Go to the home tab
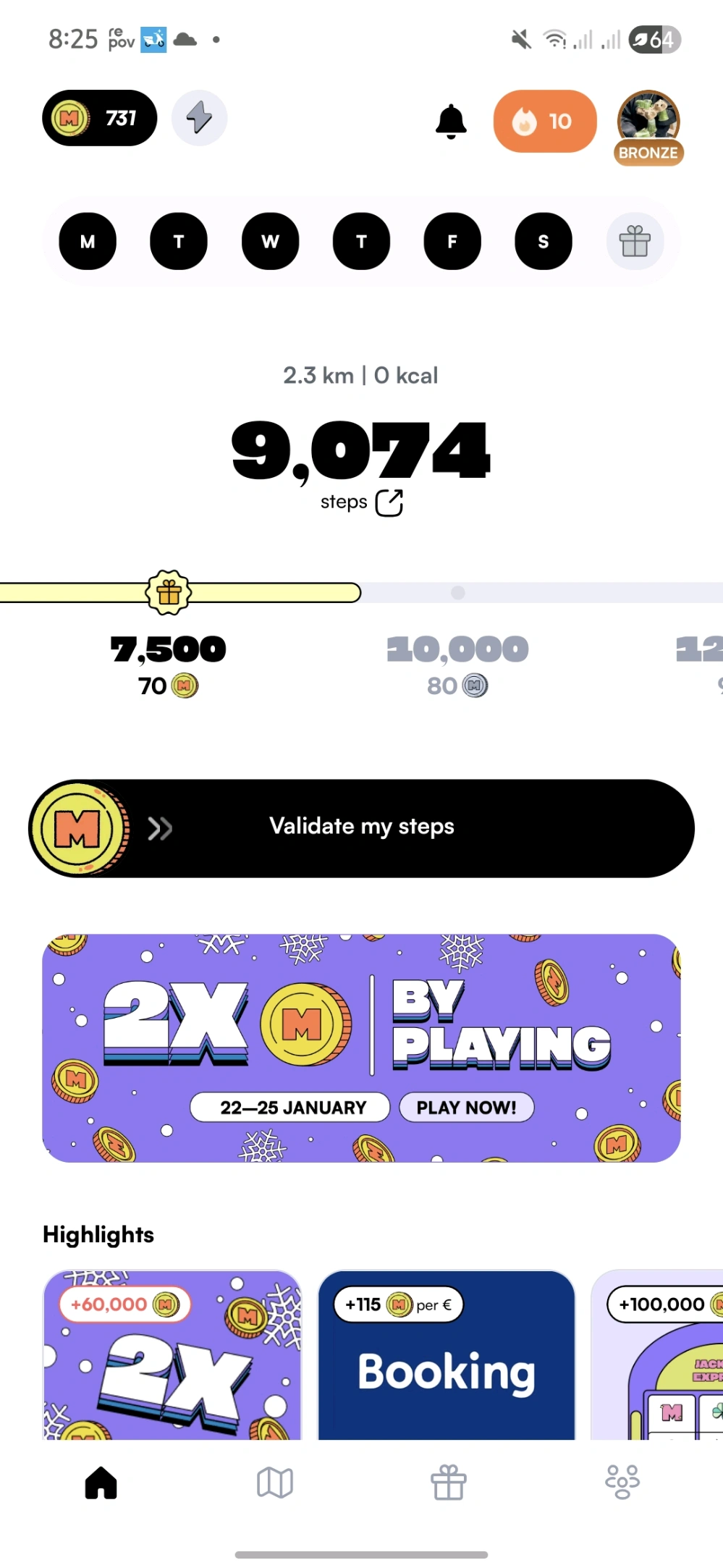723x1568 pixels. 101,1483
